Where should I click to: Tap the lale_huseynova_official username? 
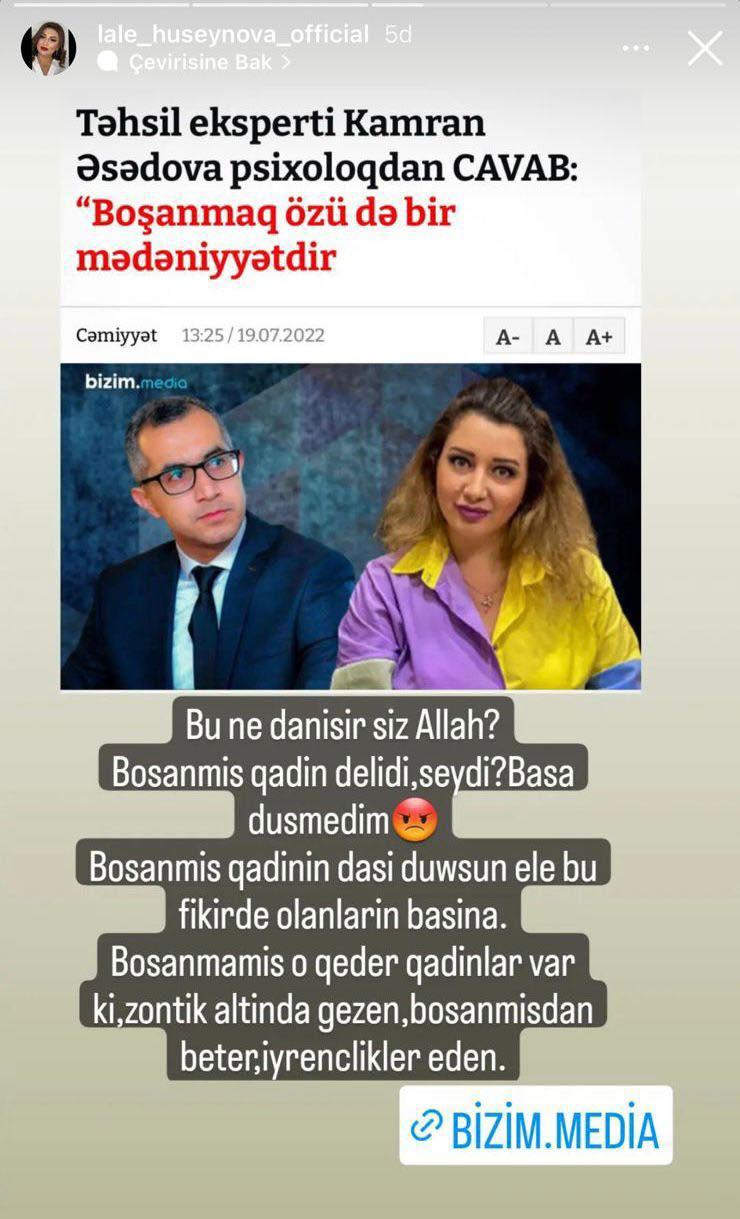[233, 34]
